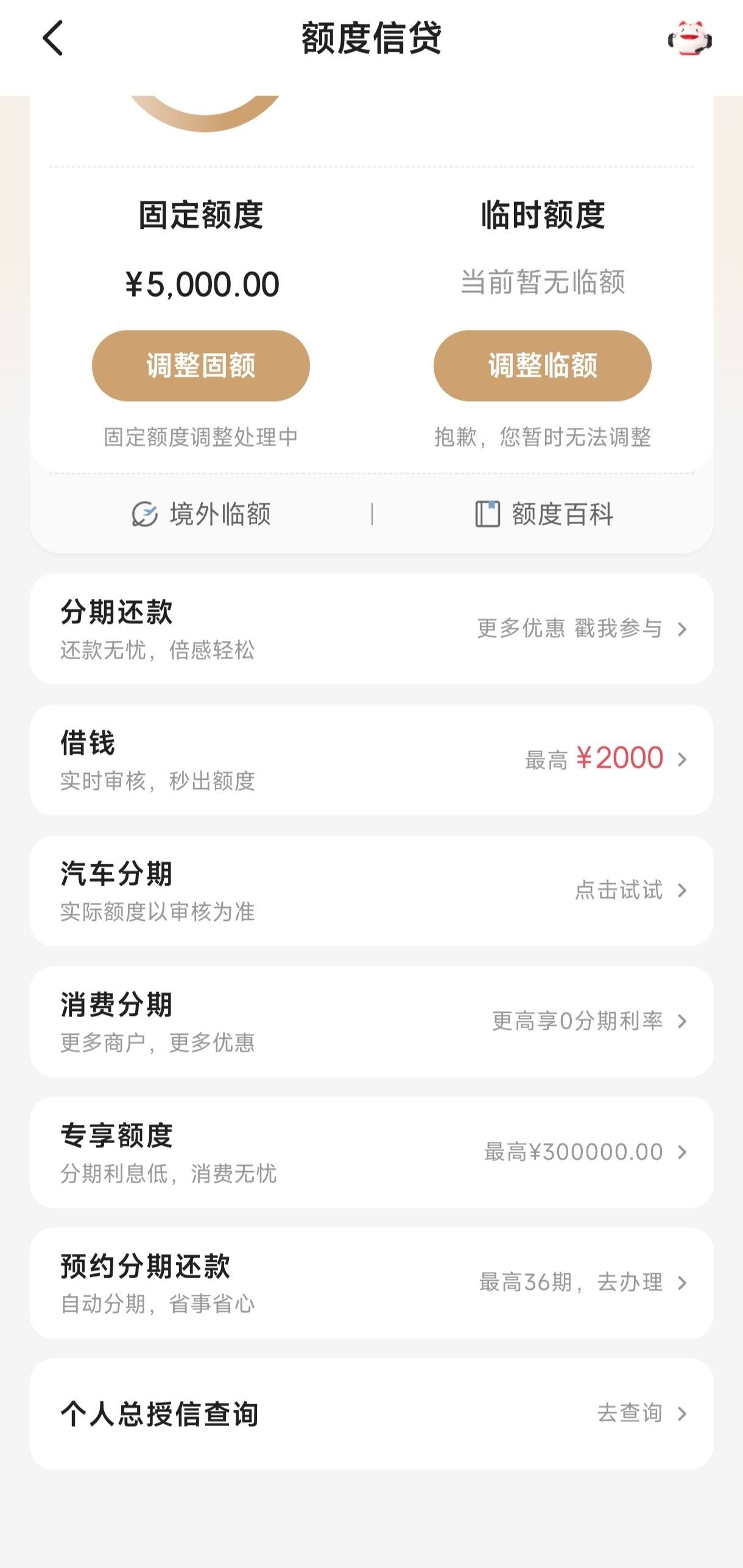This screenshot has width=743, height=1568.
Task: Tap the 调整临额 button
Action: click(543, 365)
